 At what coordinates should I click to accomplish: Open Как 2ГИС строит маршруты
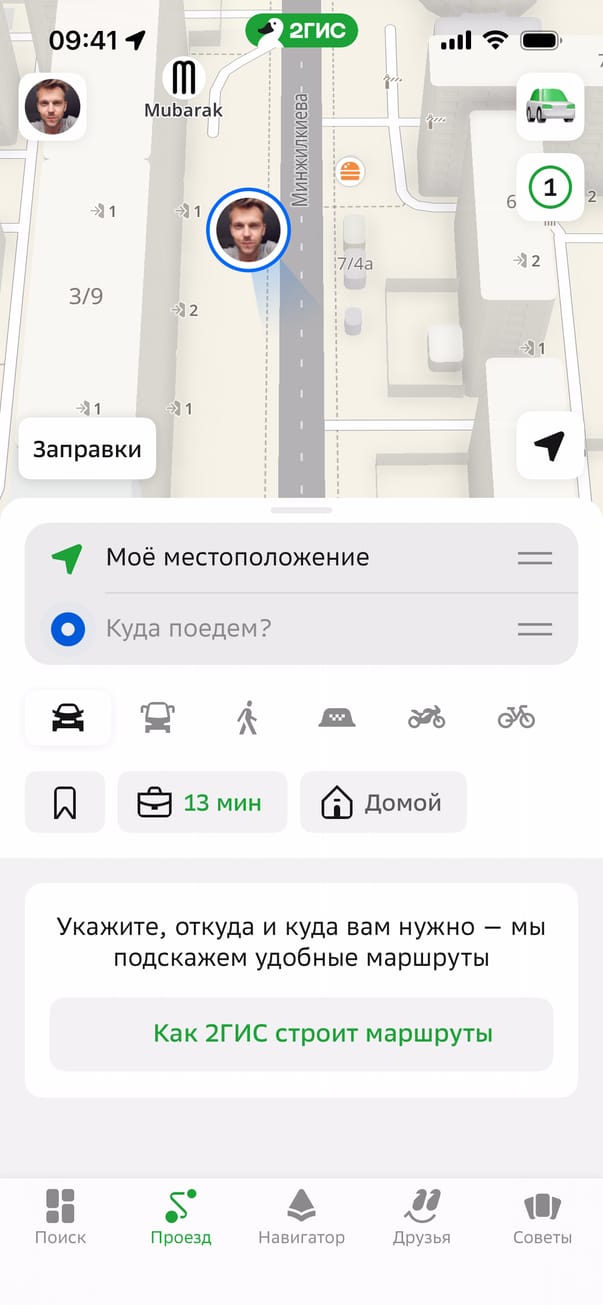pos(301,1034)
